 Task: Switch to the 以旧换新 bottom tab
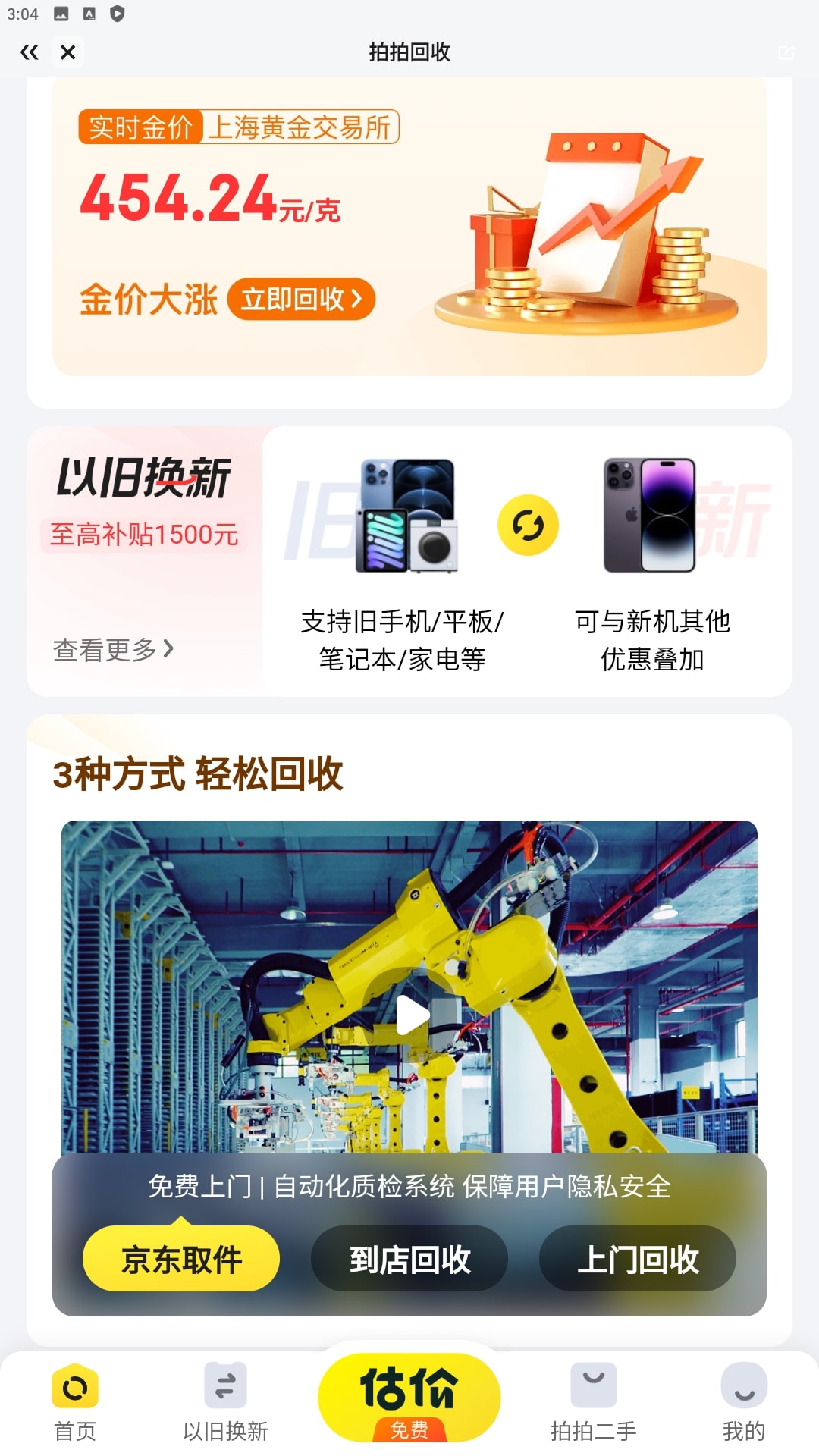coord(225,1403)
